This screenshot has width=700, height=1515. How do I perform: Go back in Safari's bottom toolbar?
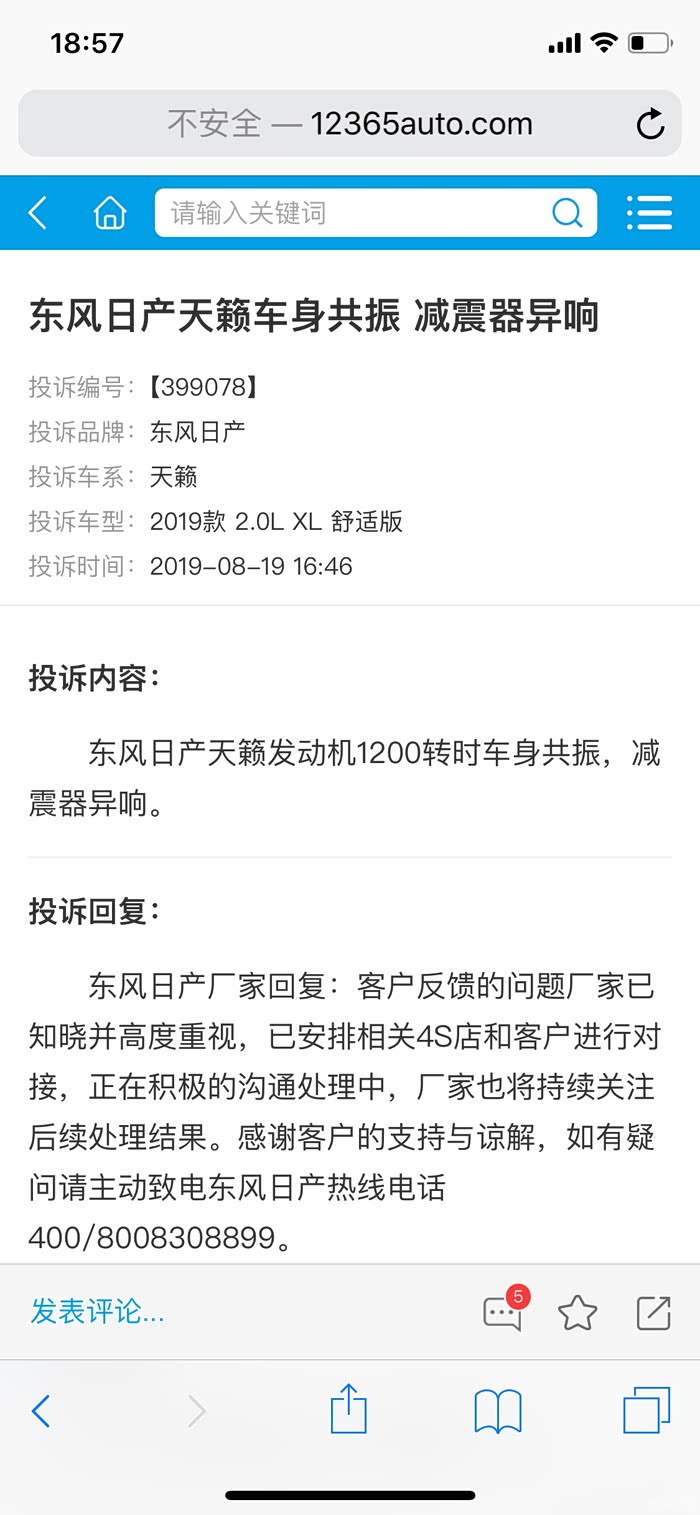(x=41, y=1411)
